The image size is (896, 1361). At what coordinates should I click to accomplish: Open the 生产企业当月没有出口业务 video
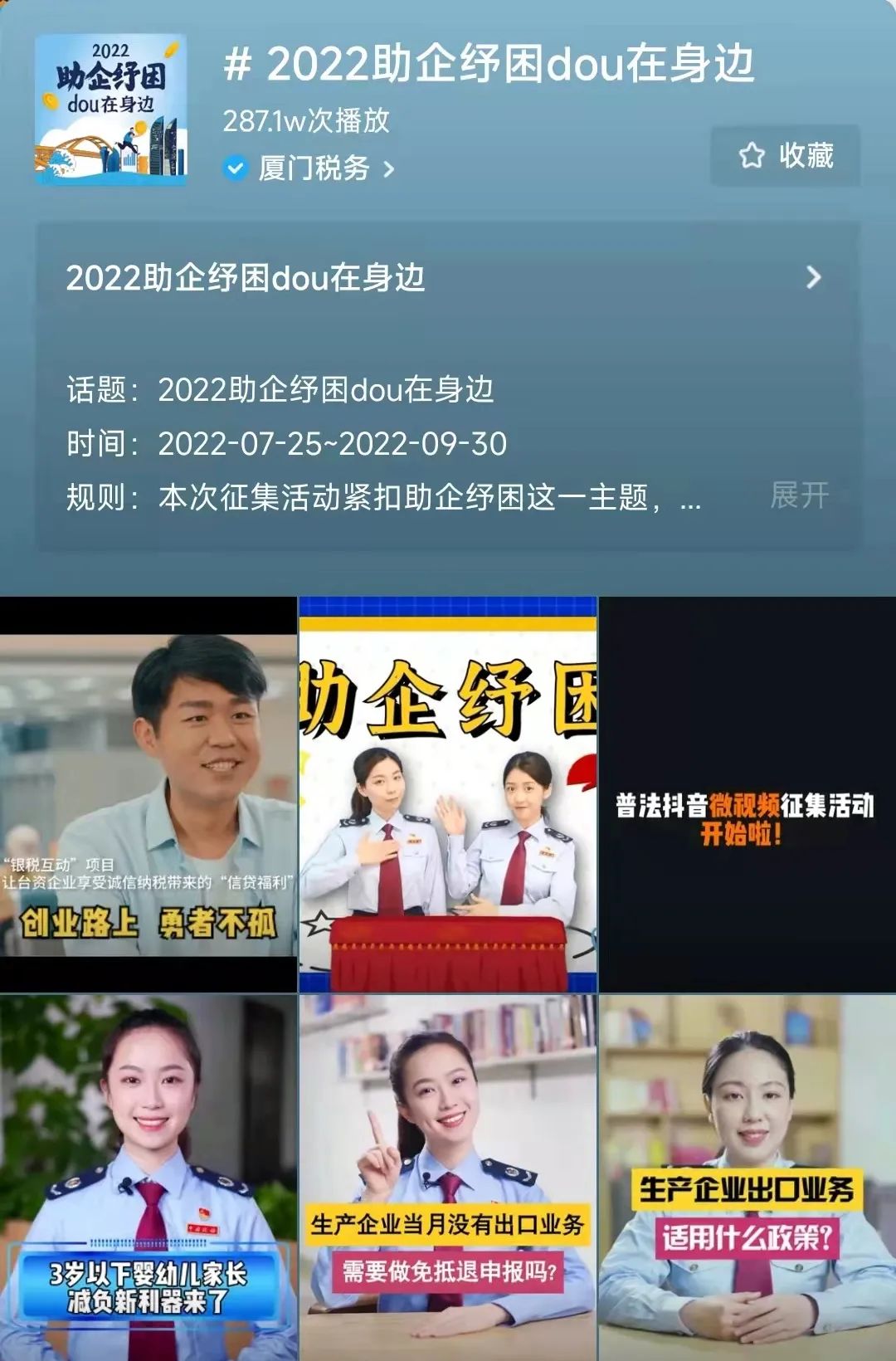click(x=448, y=1177)
